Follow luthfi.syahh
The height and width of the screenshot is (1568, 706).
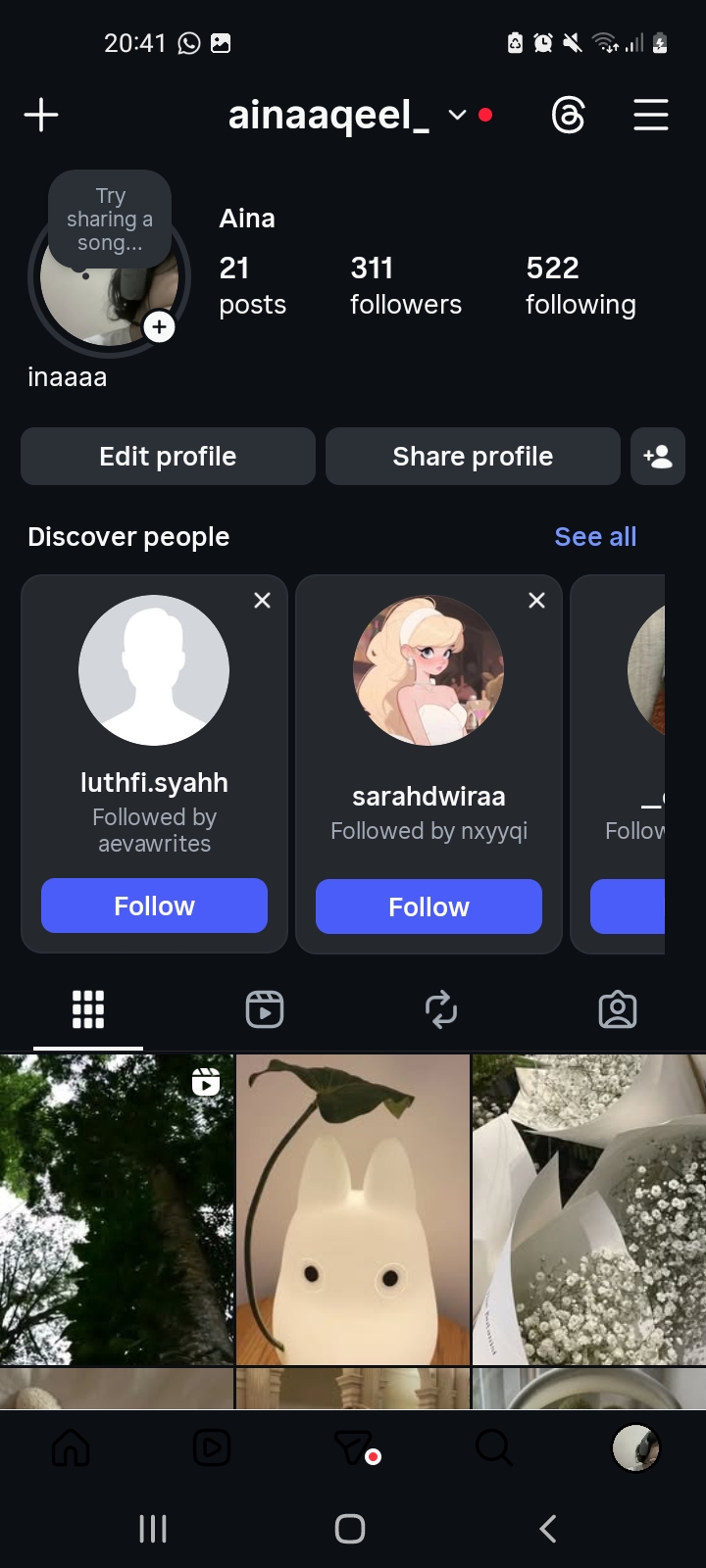pyautogui.click(x=154, y=906)
